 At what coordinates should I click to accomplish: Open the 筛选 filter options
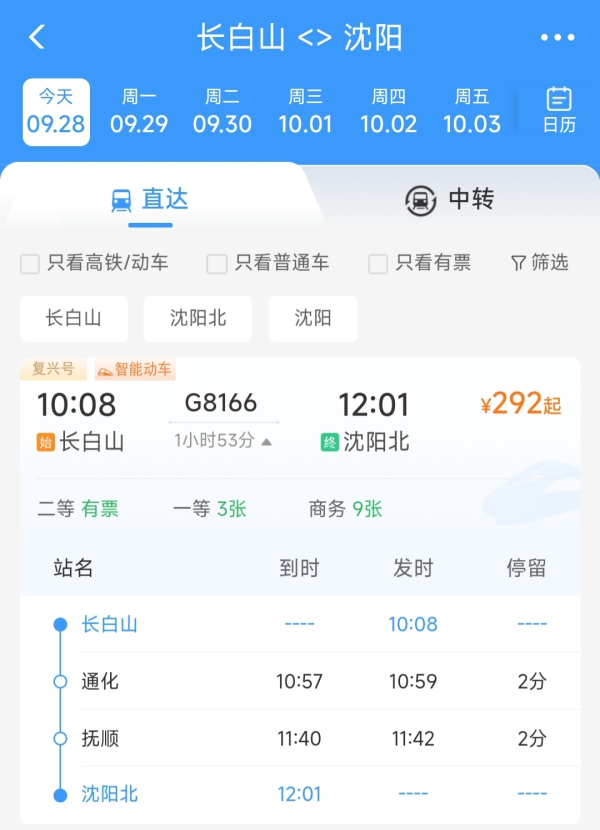[x=539, y=263]
